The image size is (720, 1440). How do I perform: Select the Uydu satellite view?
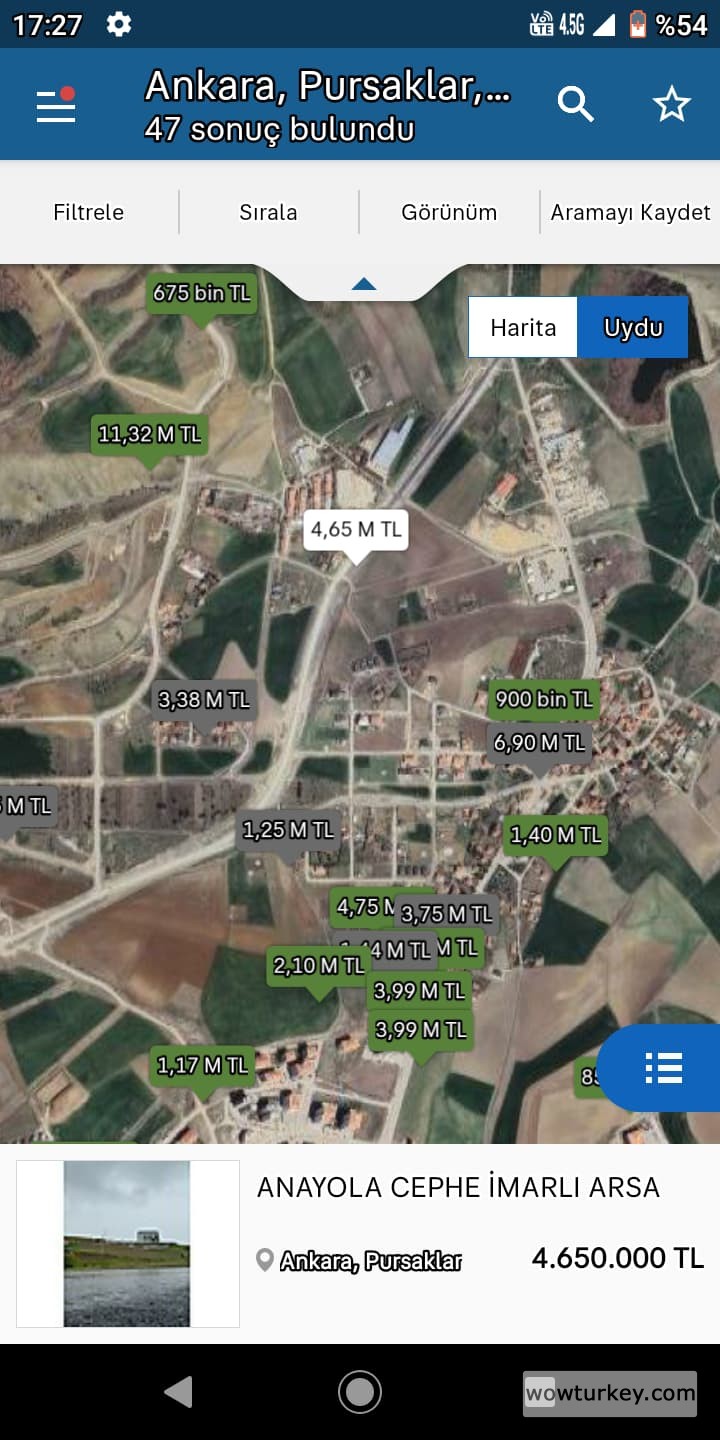[x=634, y=326]
